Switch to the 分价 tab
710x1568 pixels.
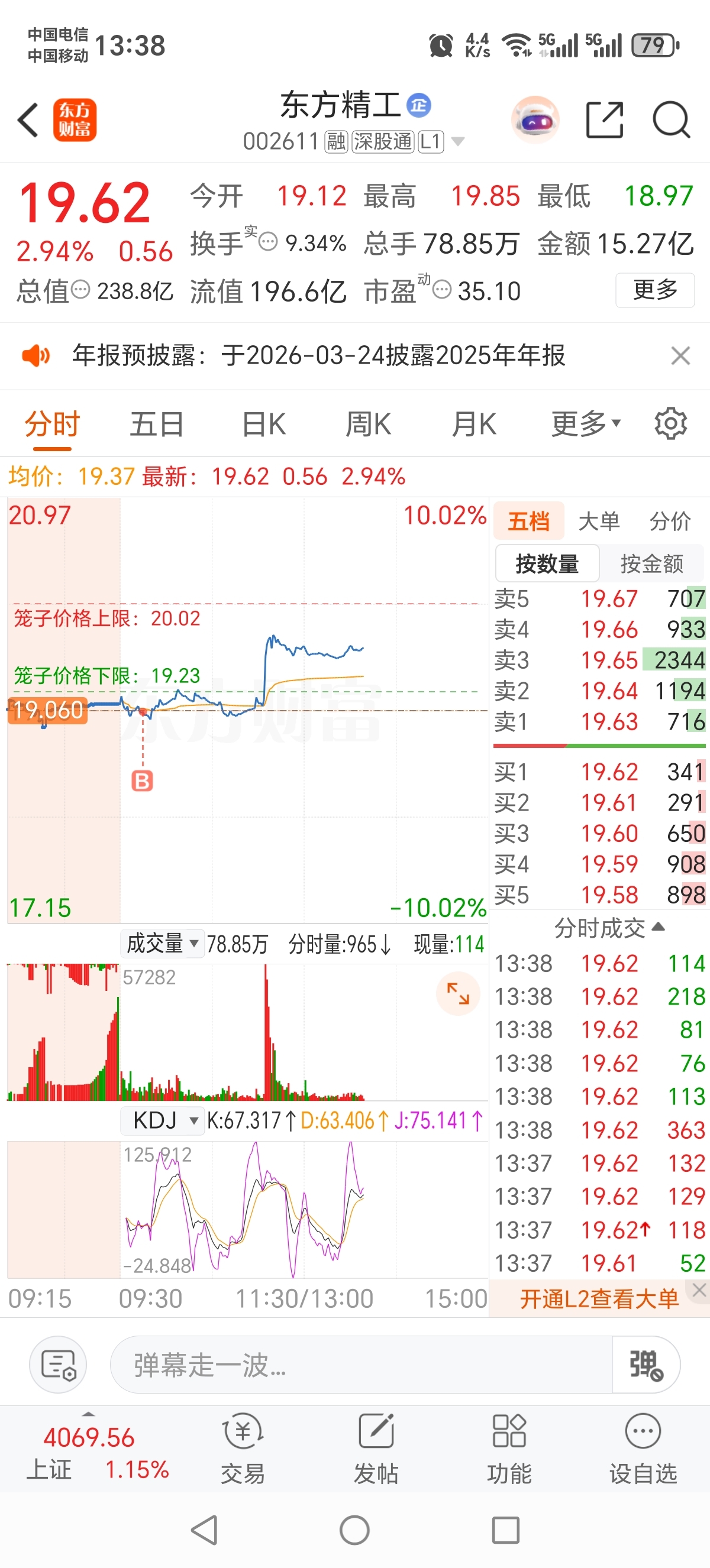coord(670,521)
